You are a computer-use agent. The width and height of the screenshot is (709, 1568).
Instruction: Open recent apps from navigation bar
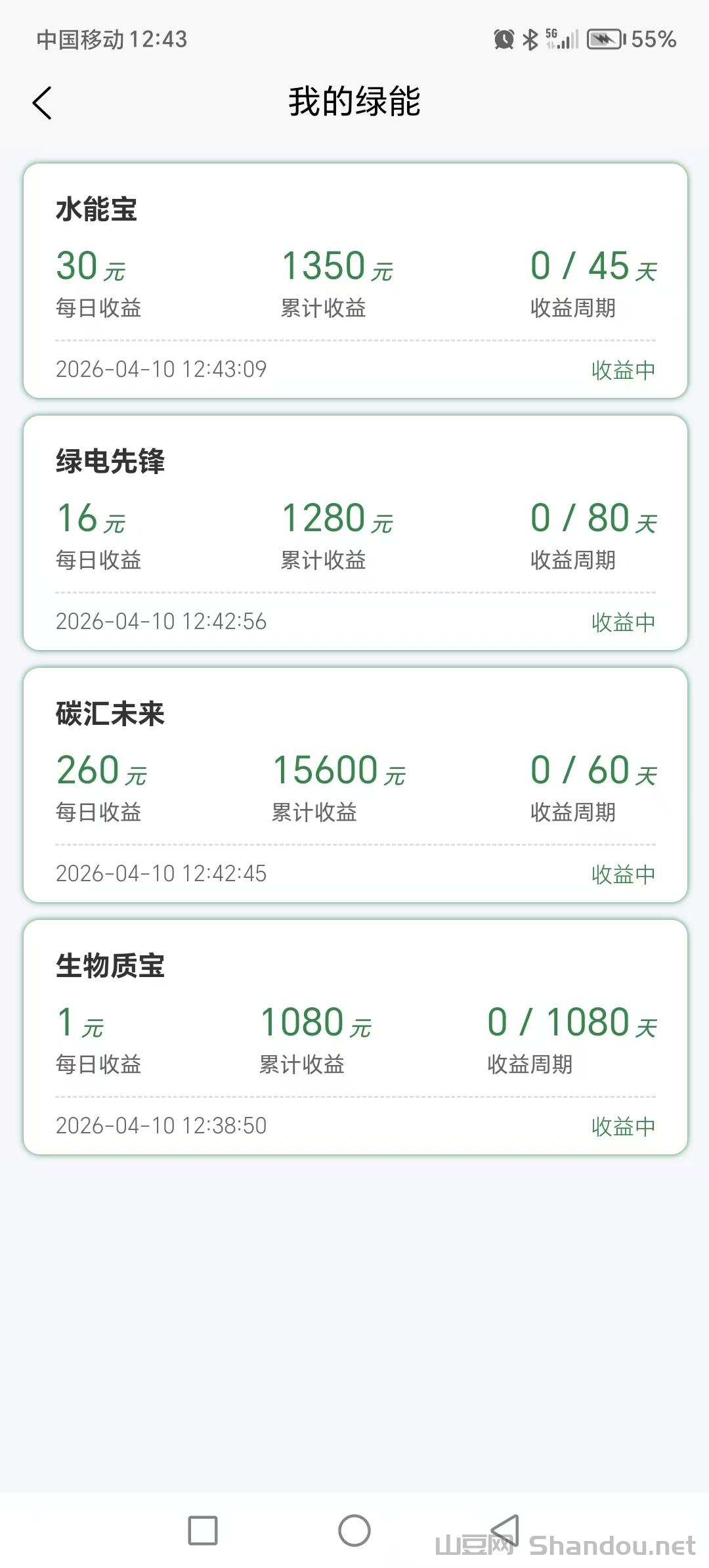[x=203, y=1531]
